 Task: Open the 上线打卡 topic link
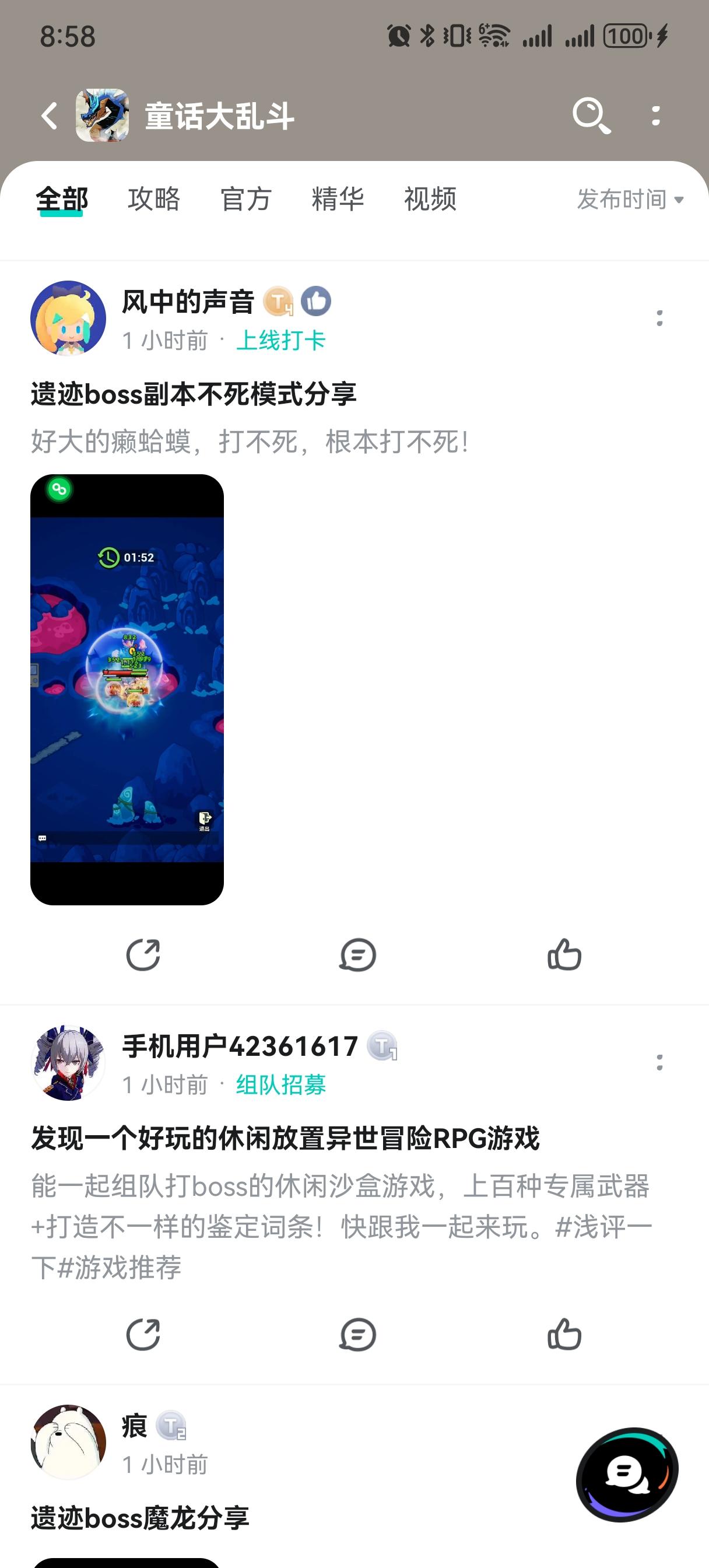click(280, 341)
